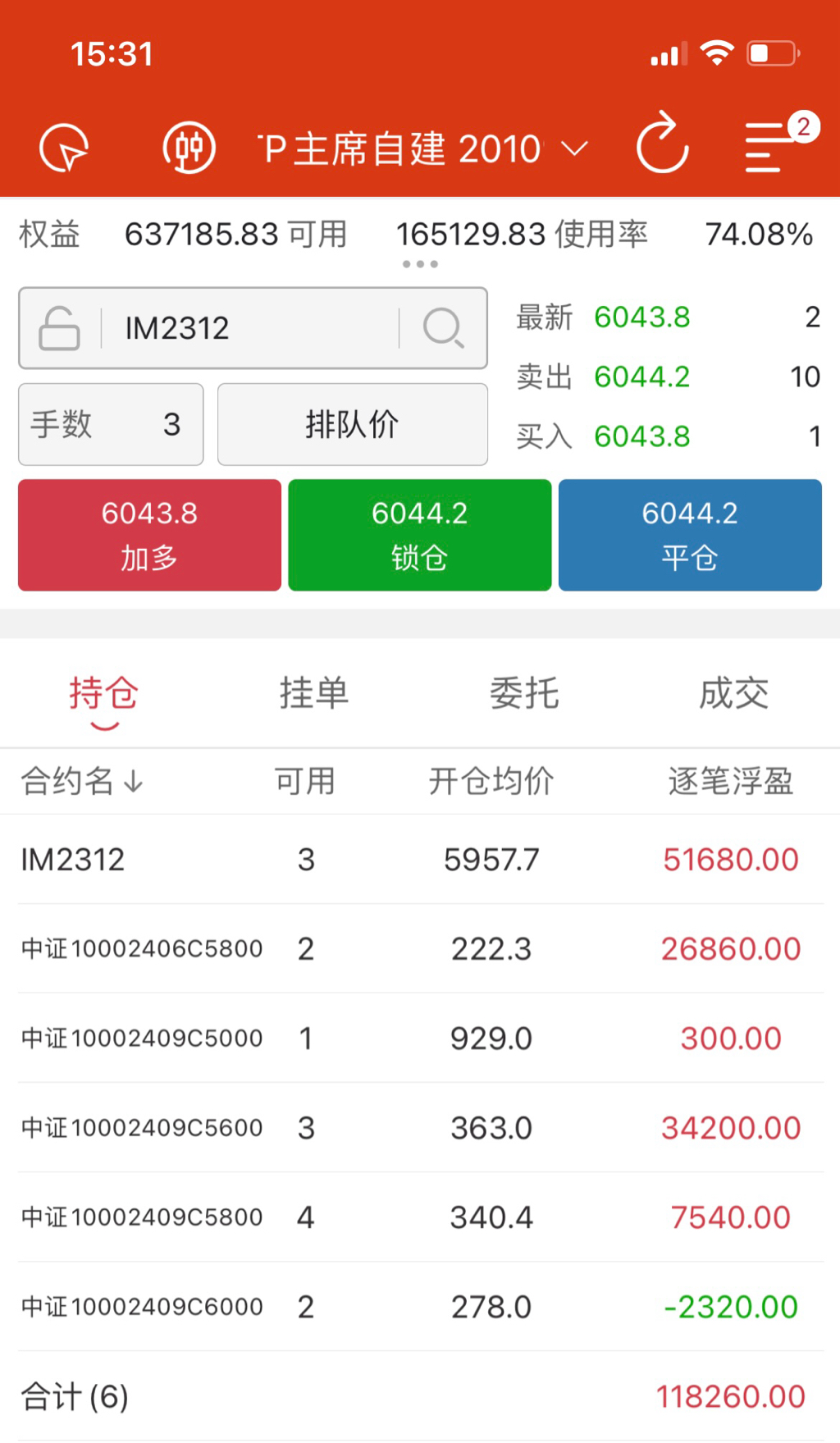The width and height of the screenshot is (840, 1443).
Task: Toggle the contract lock icon
Action: click(60, 328)
